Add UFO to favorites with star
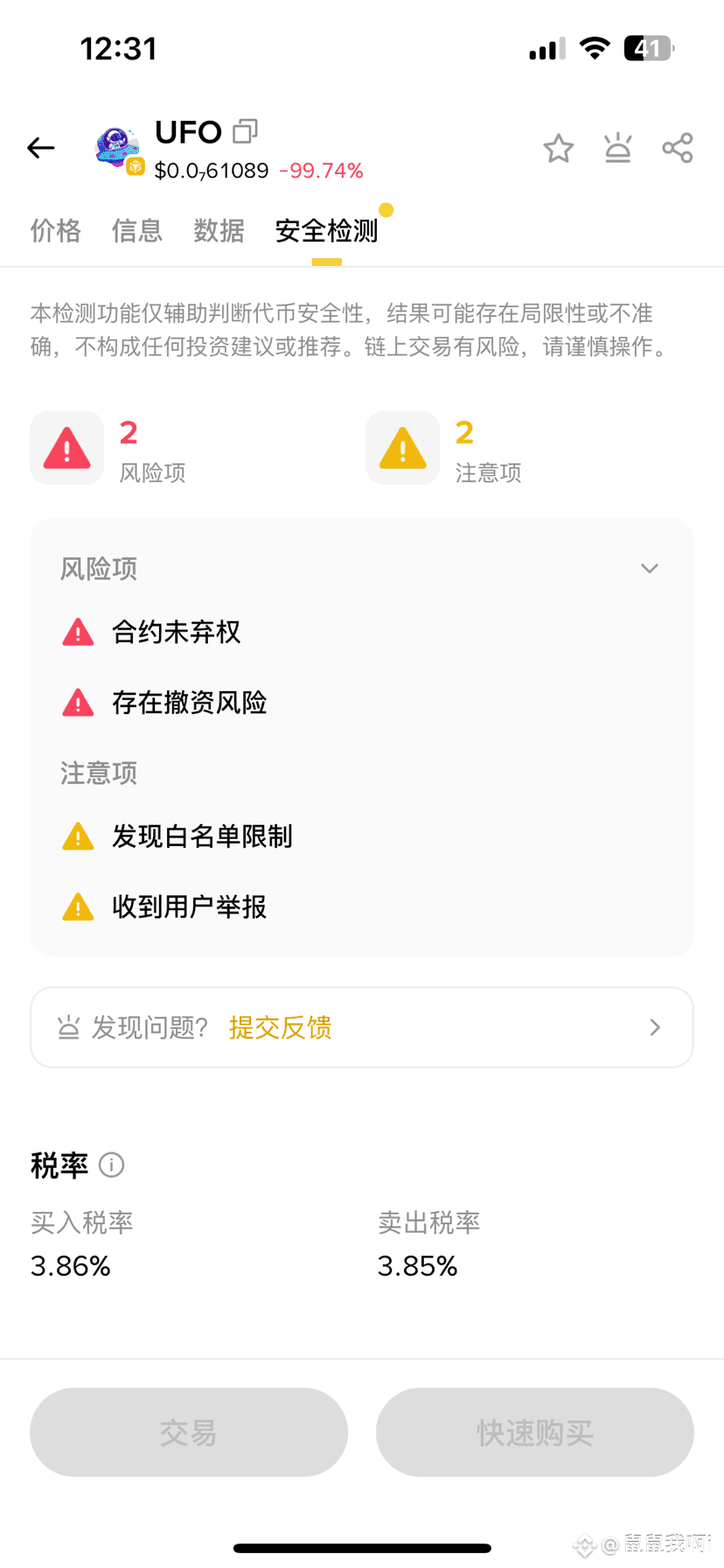724x1568 pixels. (558, 149)
